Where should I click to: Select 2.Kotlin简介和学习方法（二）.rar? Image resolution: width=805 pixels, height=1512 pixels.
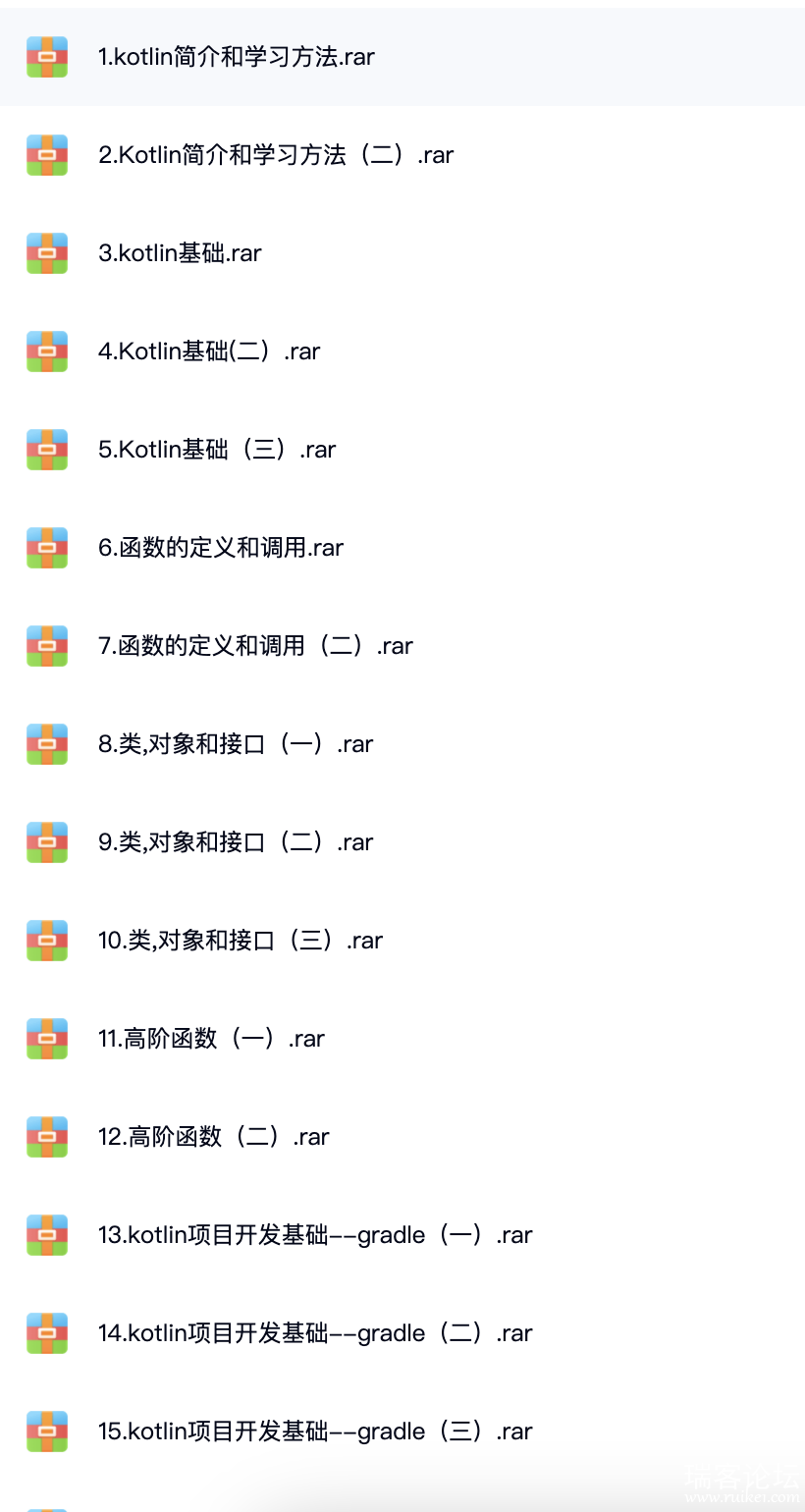pos(276,155)
